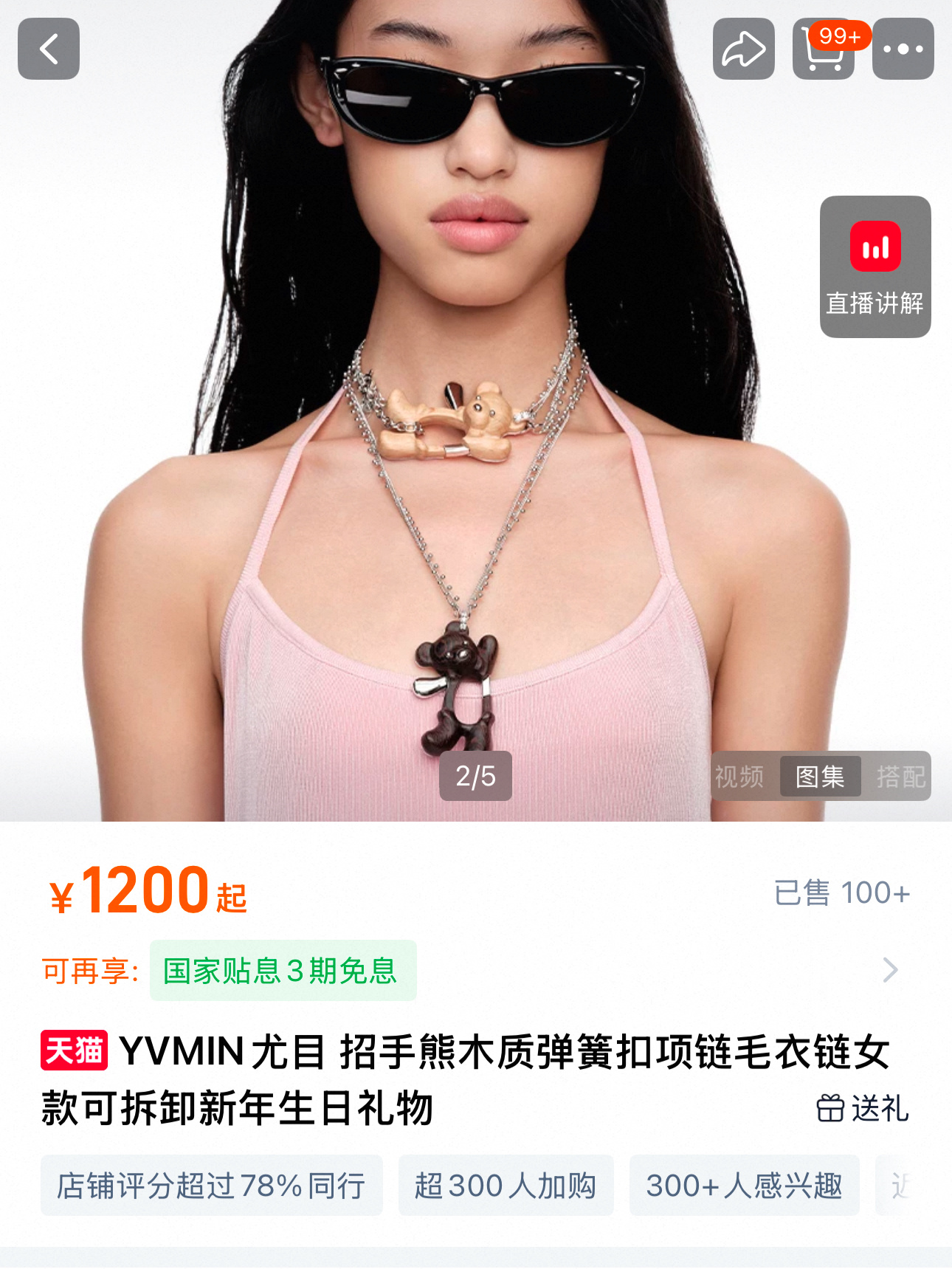Open the more options ellipsis menu

click(906, 49)
